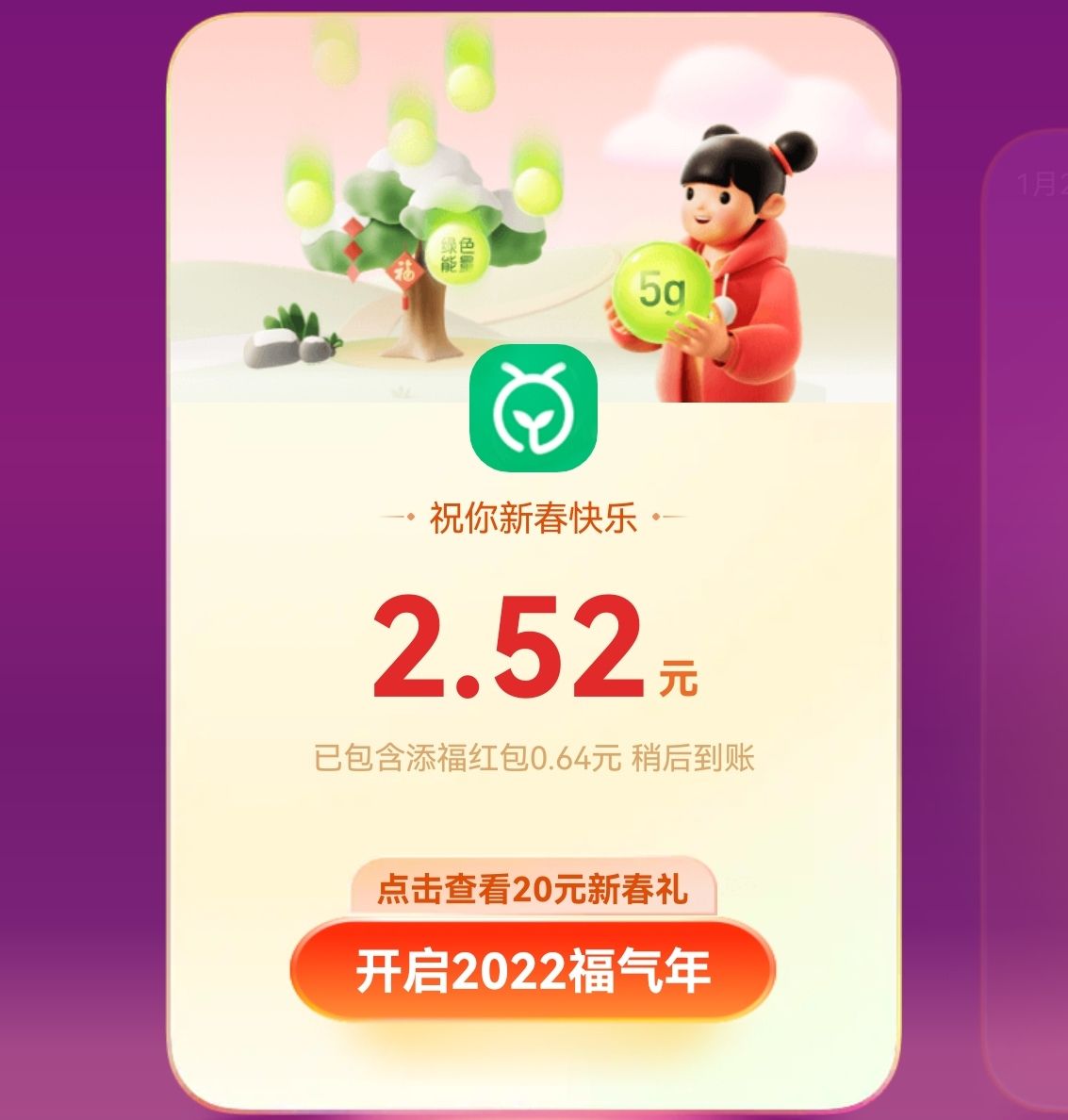
Task: Open the 点击查看20元新春礼 banner
Action: click(x=533, y=889)
